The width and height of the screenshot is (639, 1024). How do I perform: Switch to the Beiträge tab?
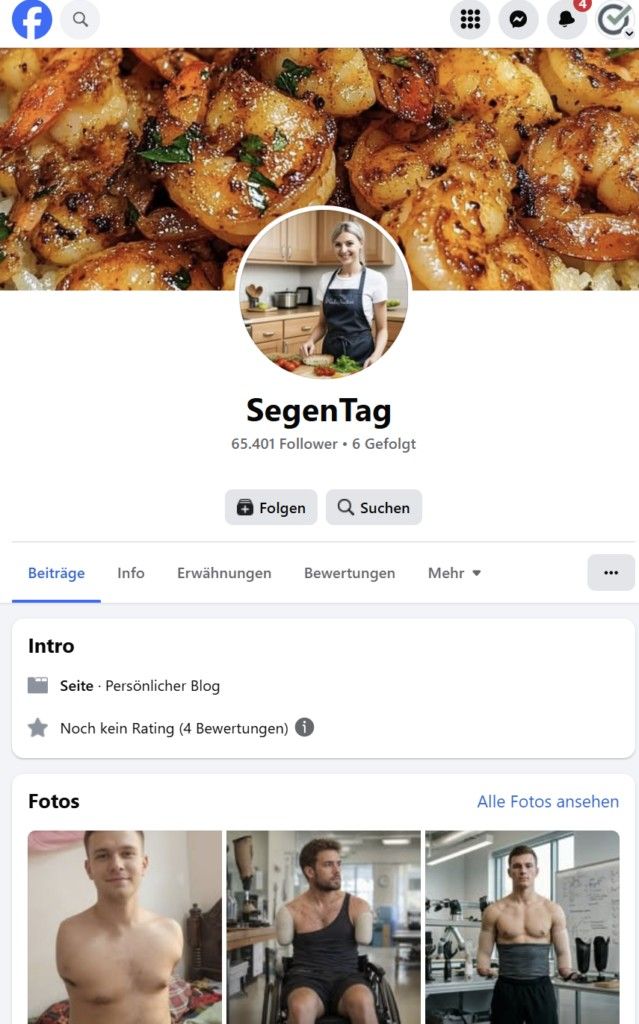tap(56, 573)
